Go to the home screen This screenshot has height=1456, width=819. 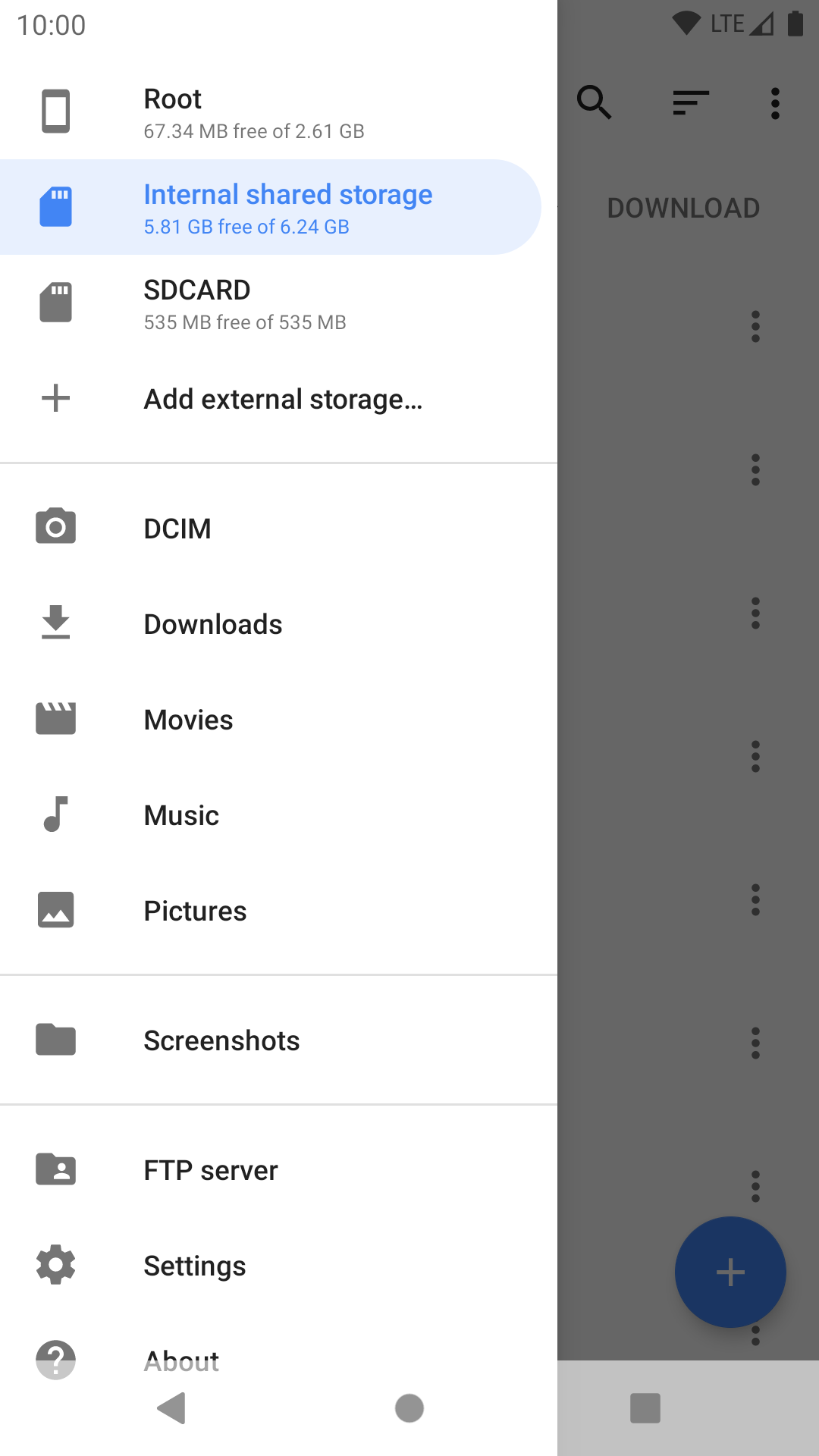pyautogui.click(x=409, y=1408)
